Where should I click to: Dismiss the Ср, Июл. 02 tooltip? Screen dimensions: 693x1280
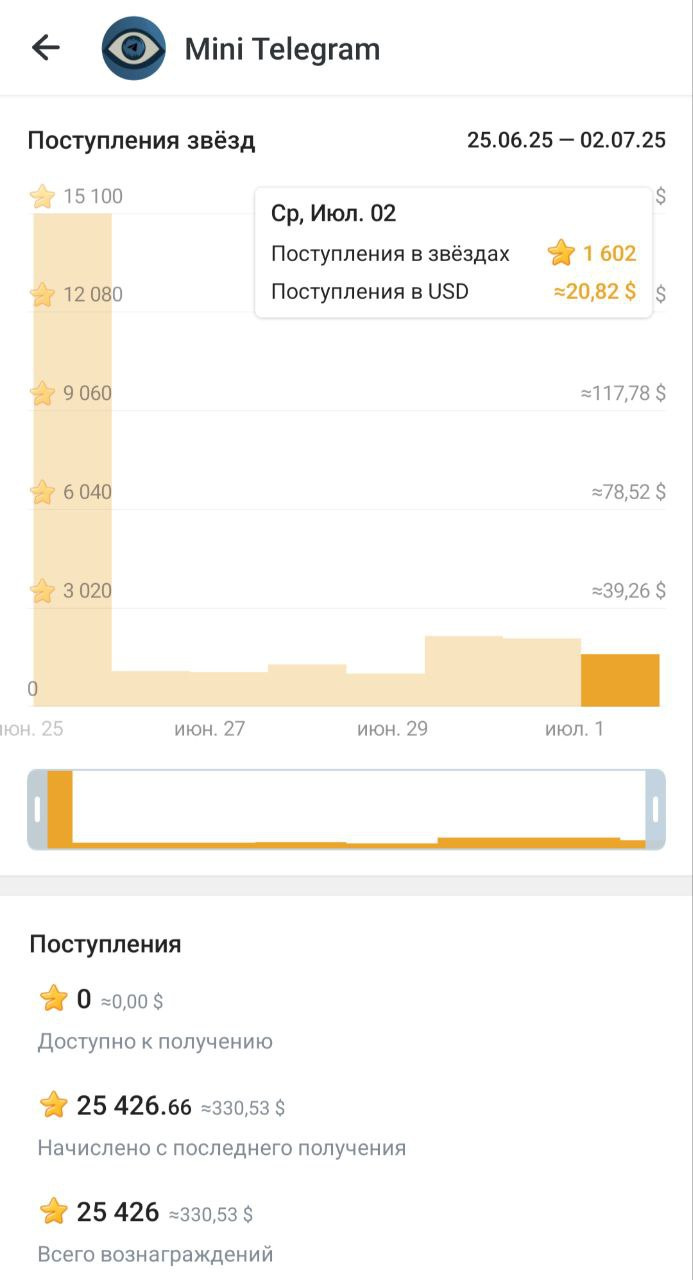(x=454, y=252)
